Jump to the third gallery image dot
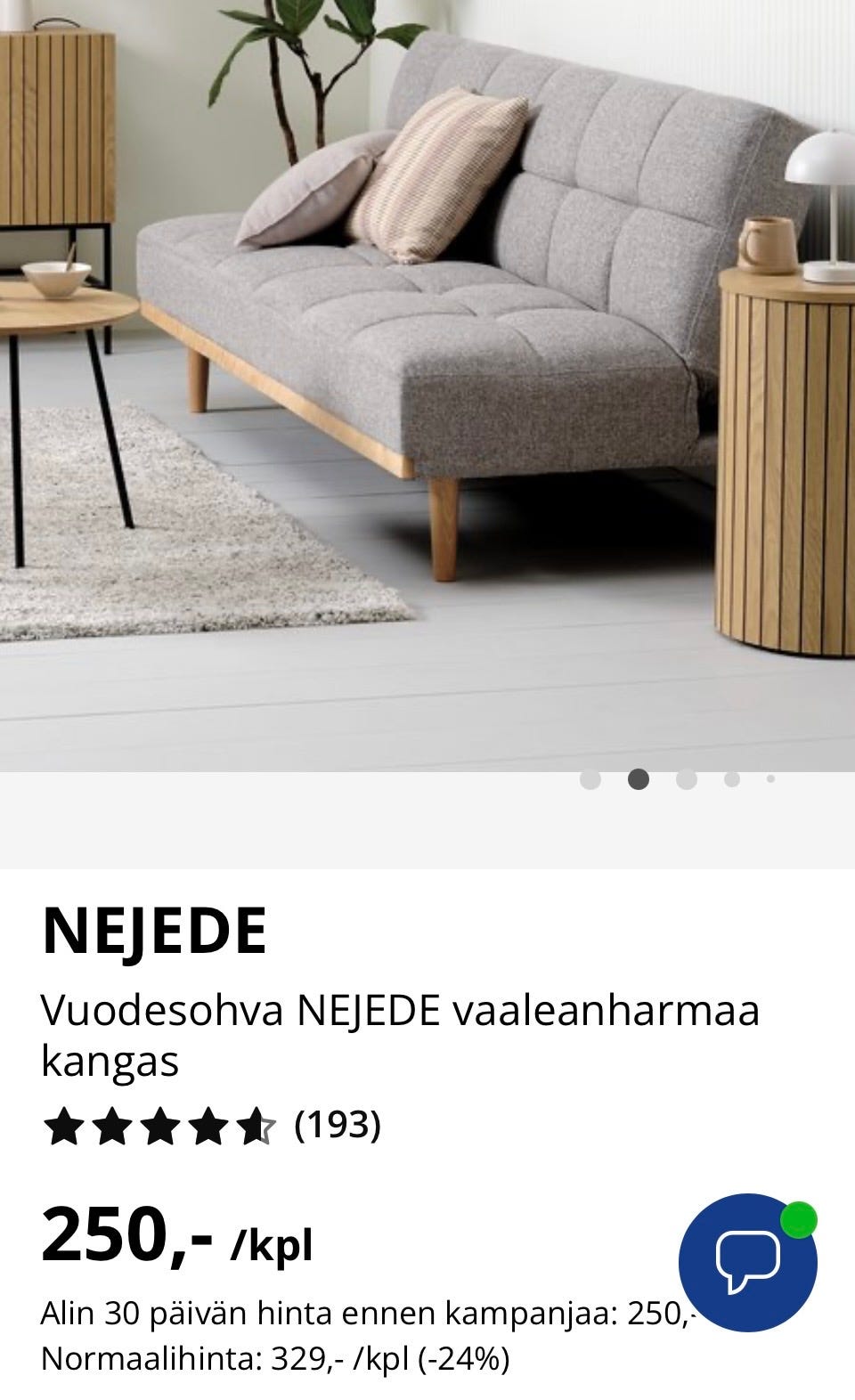This screenshot has width=855, height=1400. pos(686,779)
